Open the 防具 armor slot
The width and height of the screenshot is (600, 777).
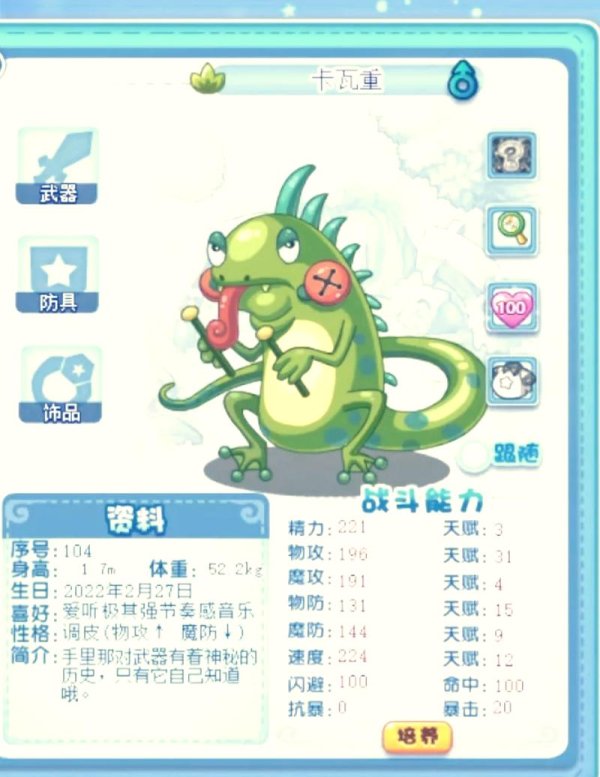(x=58, y=275)
